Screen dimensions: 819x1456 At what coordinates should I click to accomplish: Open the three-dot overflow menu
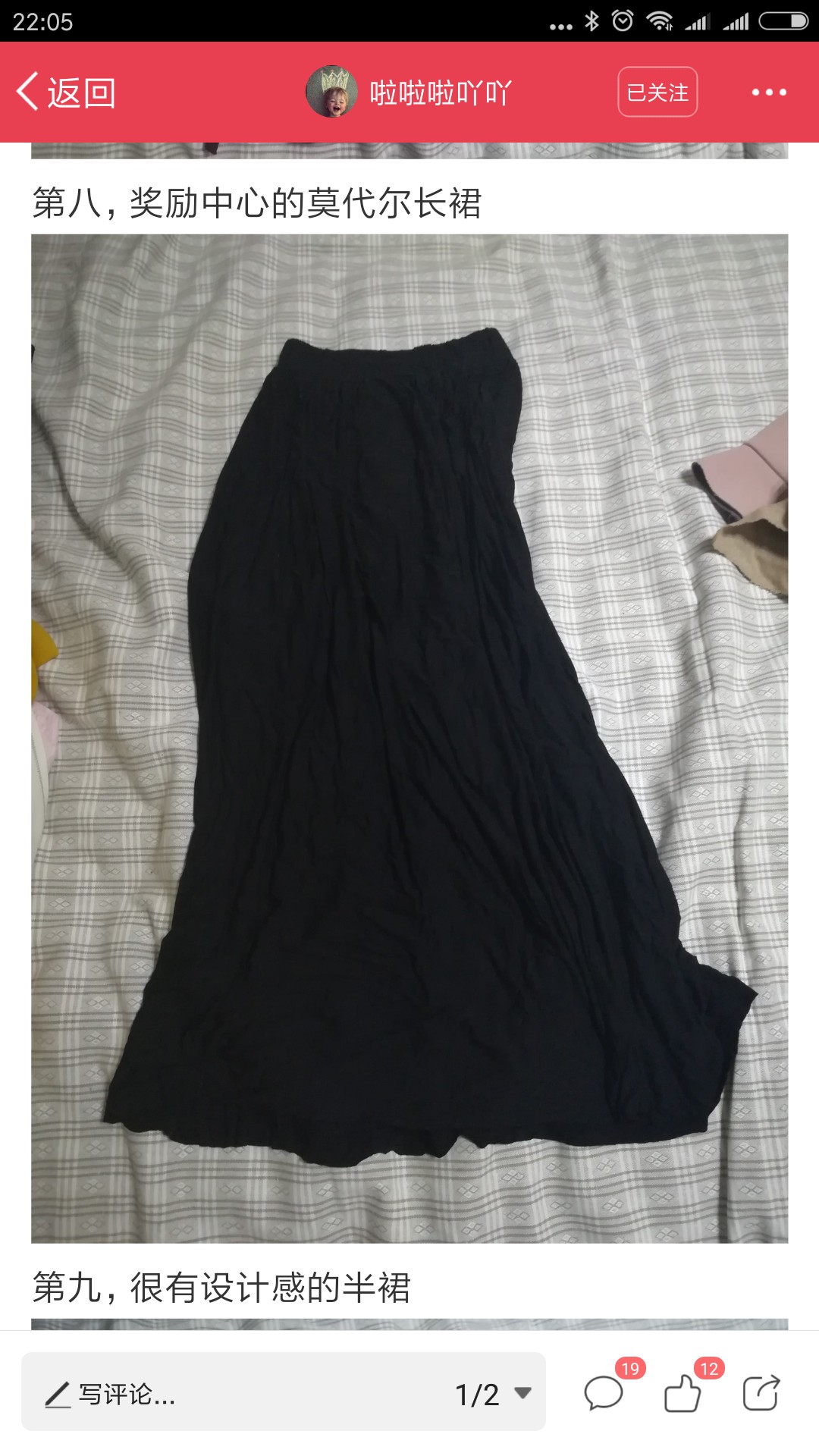(769, 93)
